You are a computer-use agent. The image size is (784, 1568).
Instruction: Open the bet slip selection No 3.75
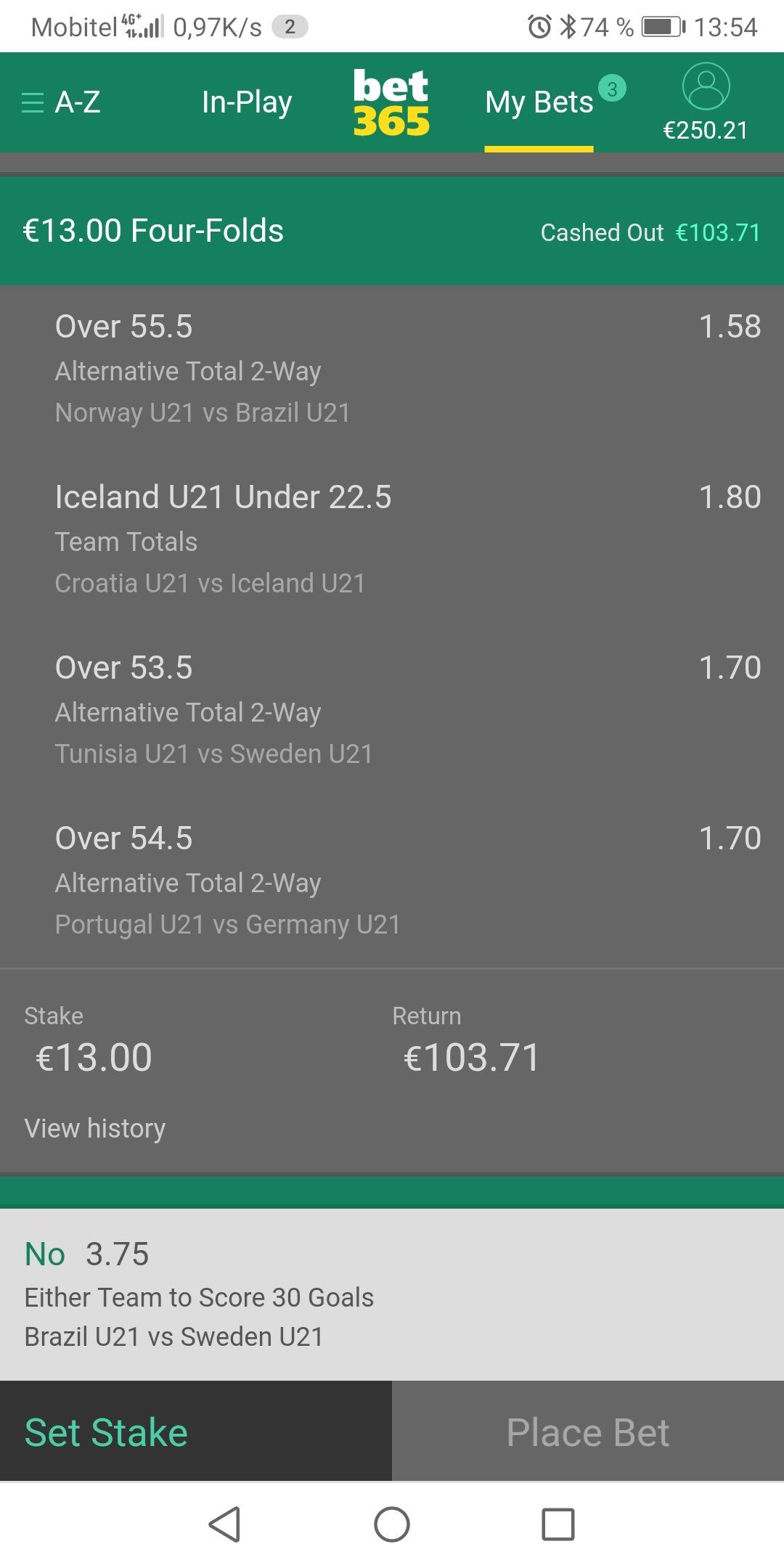coord(392,1294)
